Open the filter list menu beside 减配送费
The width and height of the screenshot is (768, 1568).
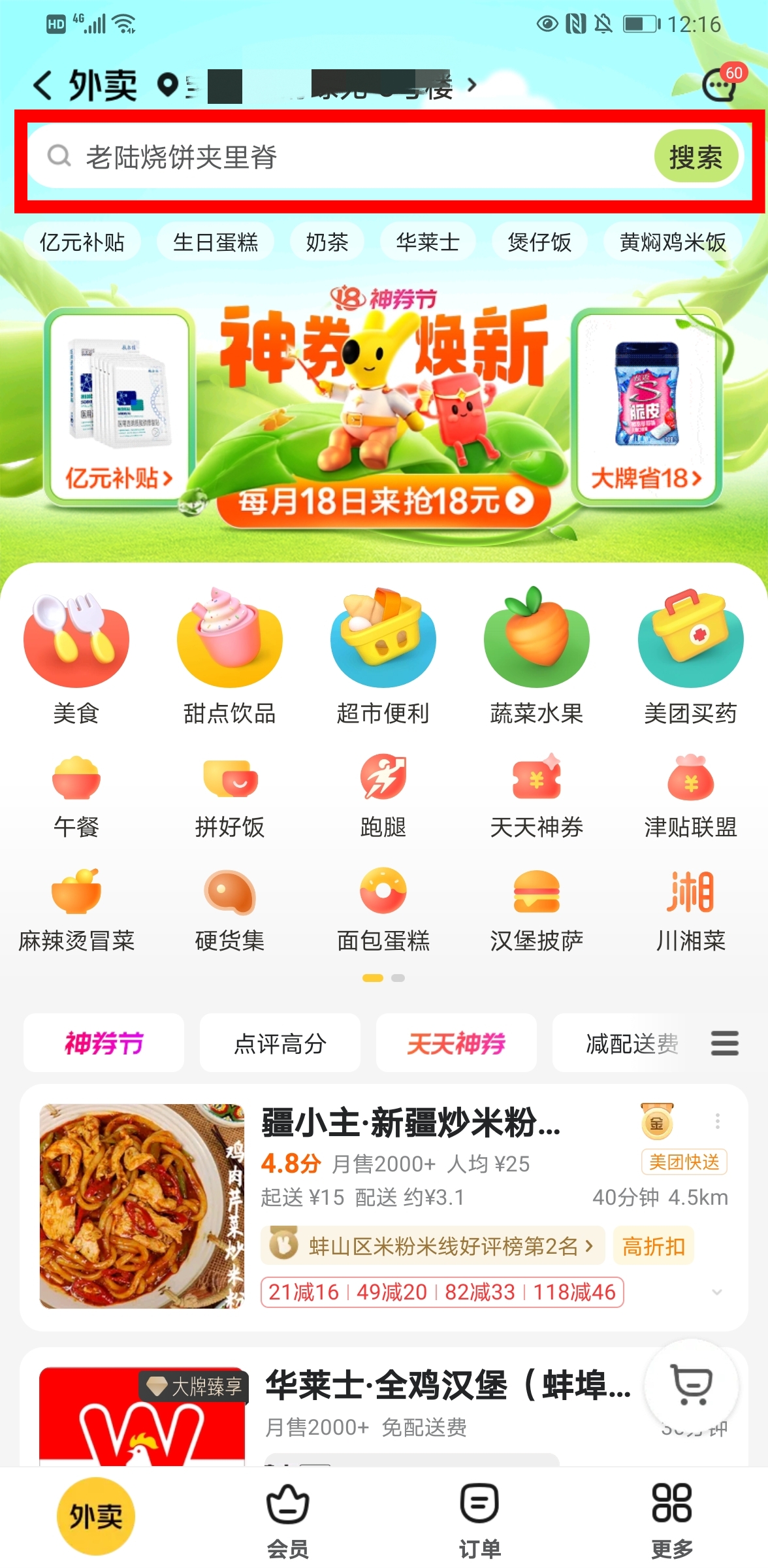tap(724, 1043)
